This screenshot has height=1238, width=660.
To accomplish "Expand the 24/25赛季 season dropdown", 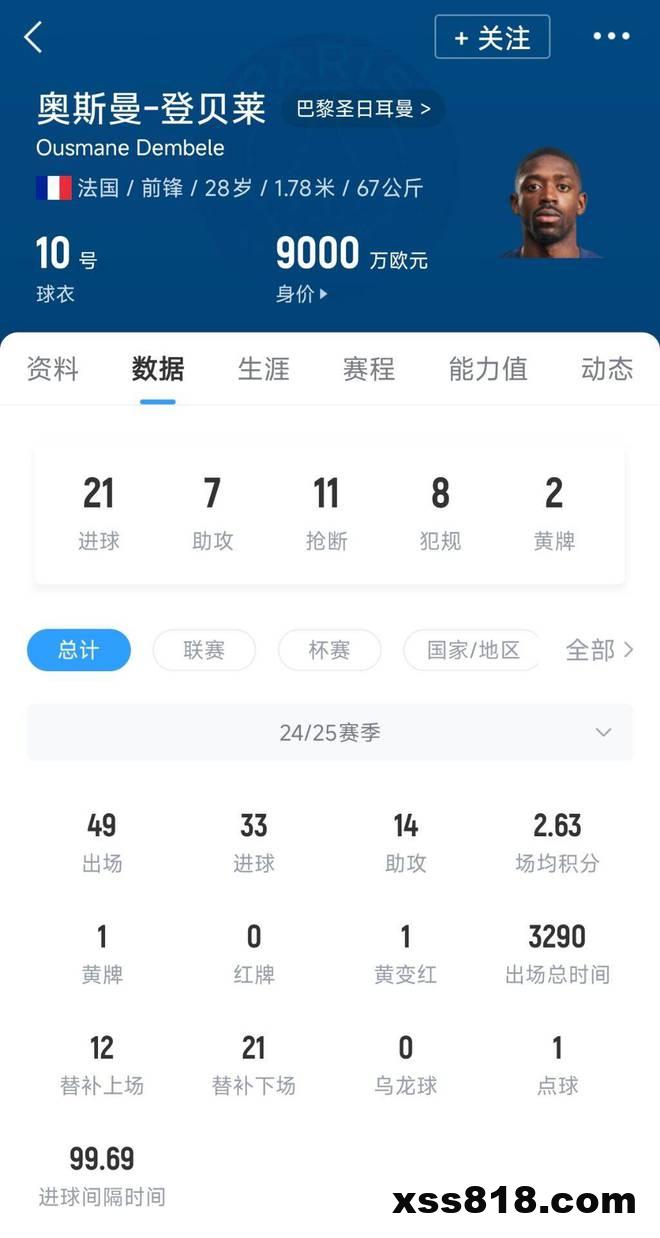I will (x=330, y=732).
